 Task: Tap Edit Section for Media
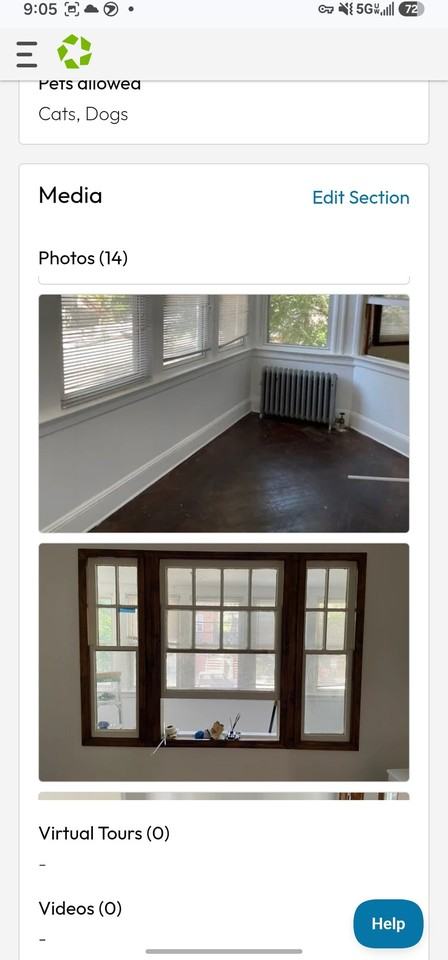pos(360,198)
